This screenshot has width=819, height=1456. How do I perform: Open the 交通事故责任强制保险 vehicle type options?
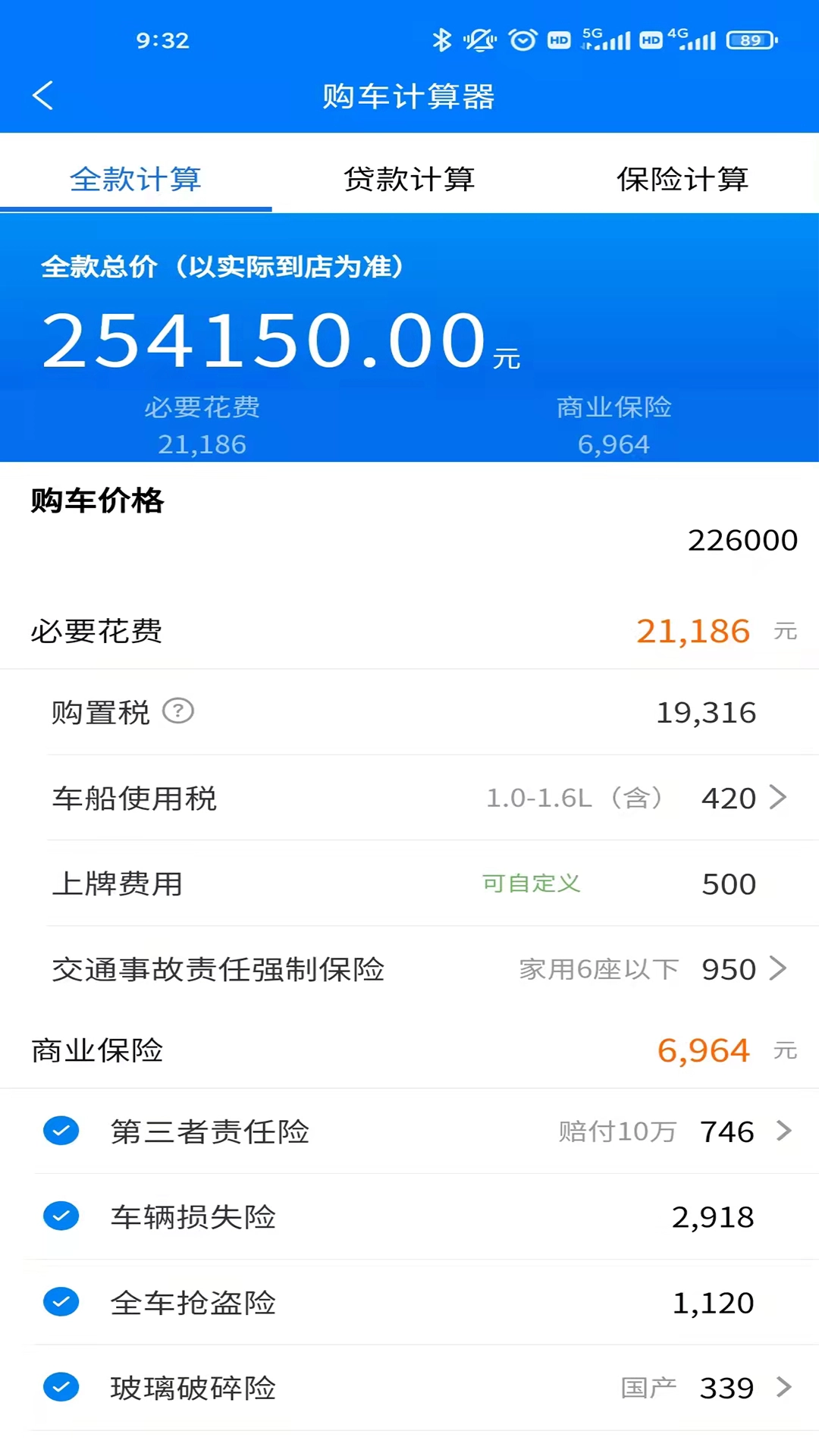click(x=778, y=968)
